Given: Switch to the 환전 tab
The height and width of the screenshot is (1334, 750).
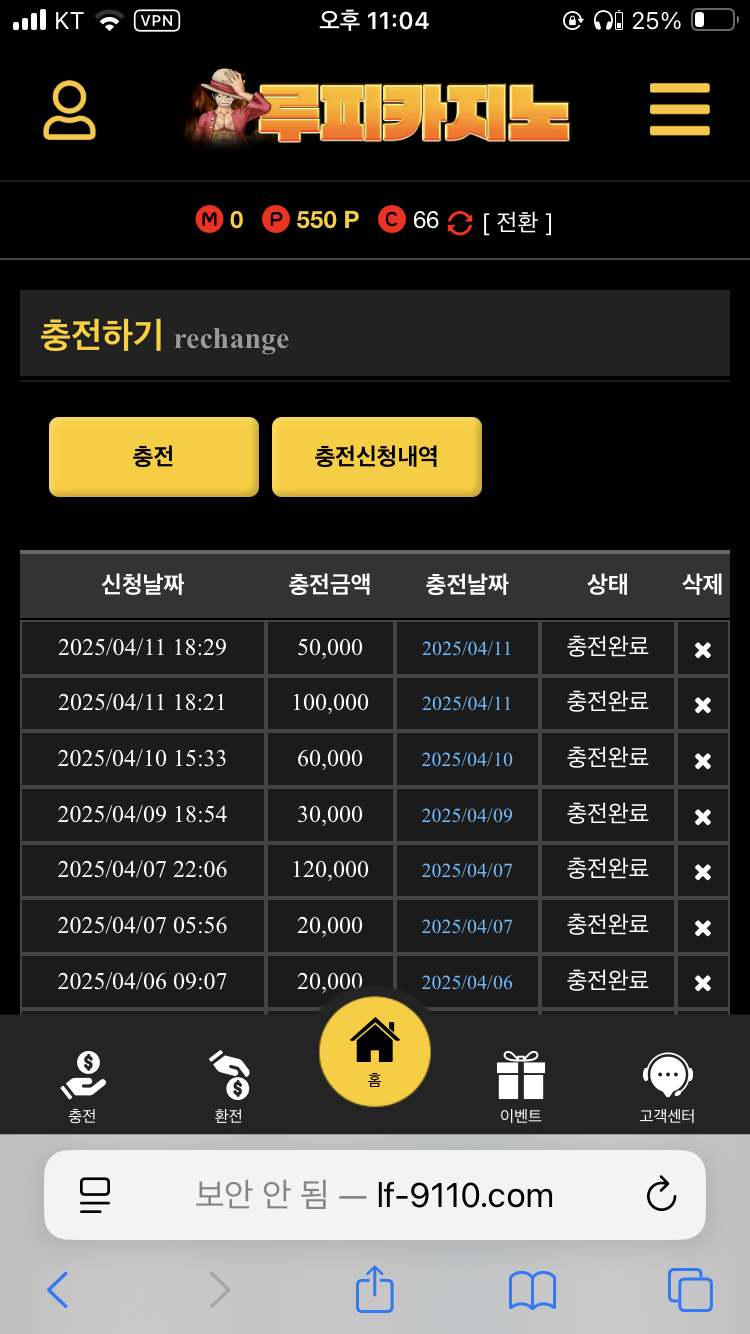Looking at the screenshot, I should [229, 1087].
